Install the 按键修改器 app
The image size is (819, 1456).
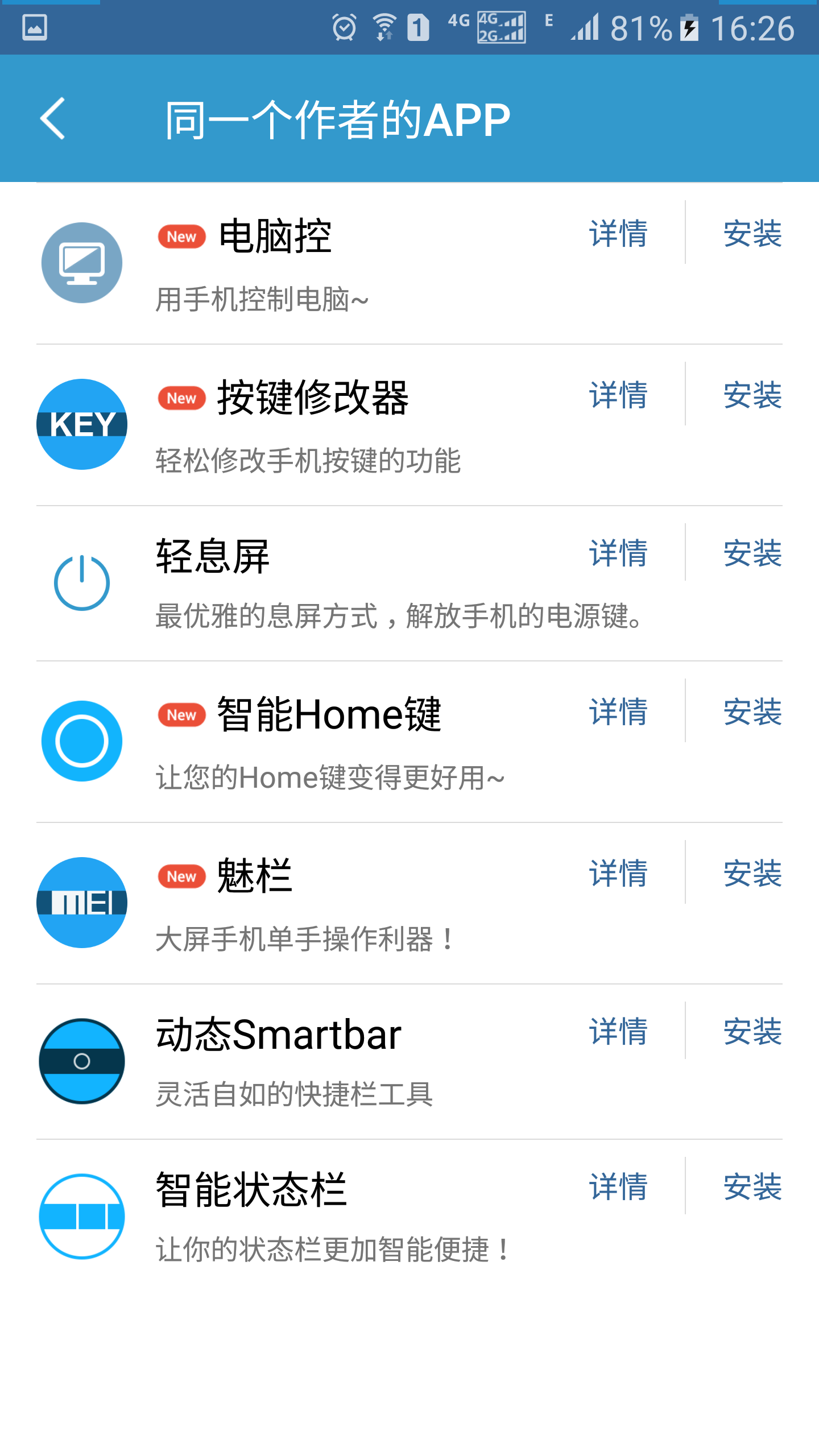pos(752,396)
